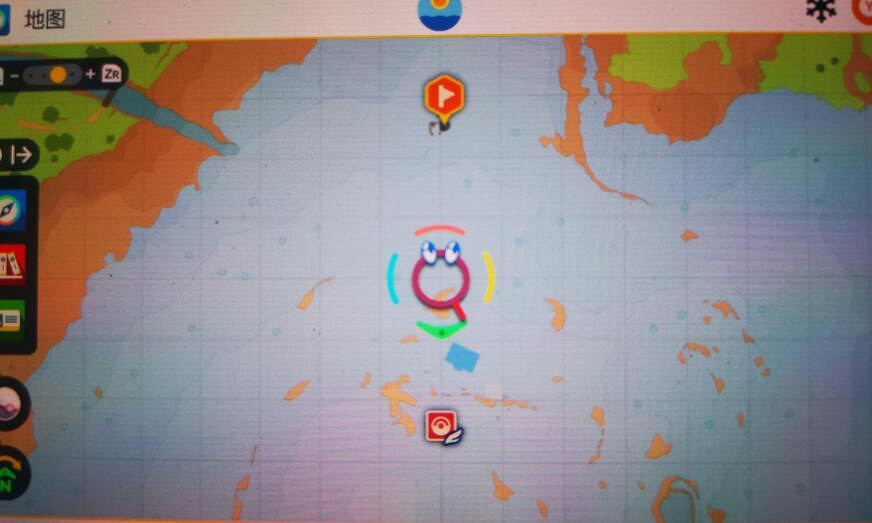This screenshot has width=872, height=523.
Task: Open the Pokédex books icon
Action: coord(12,265)
